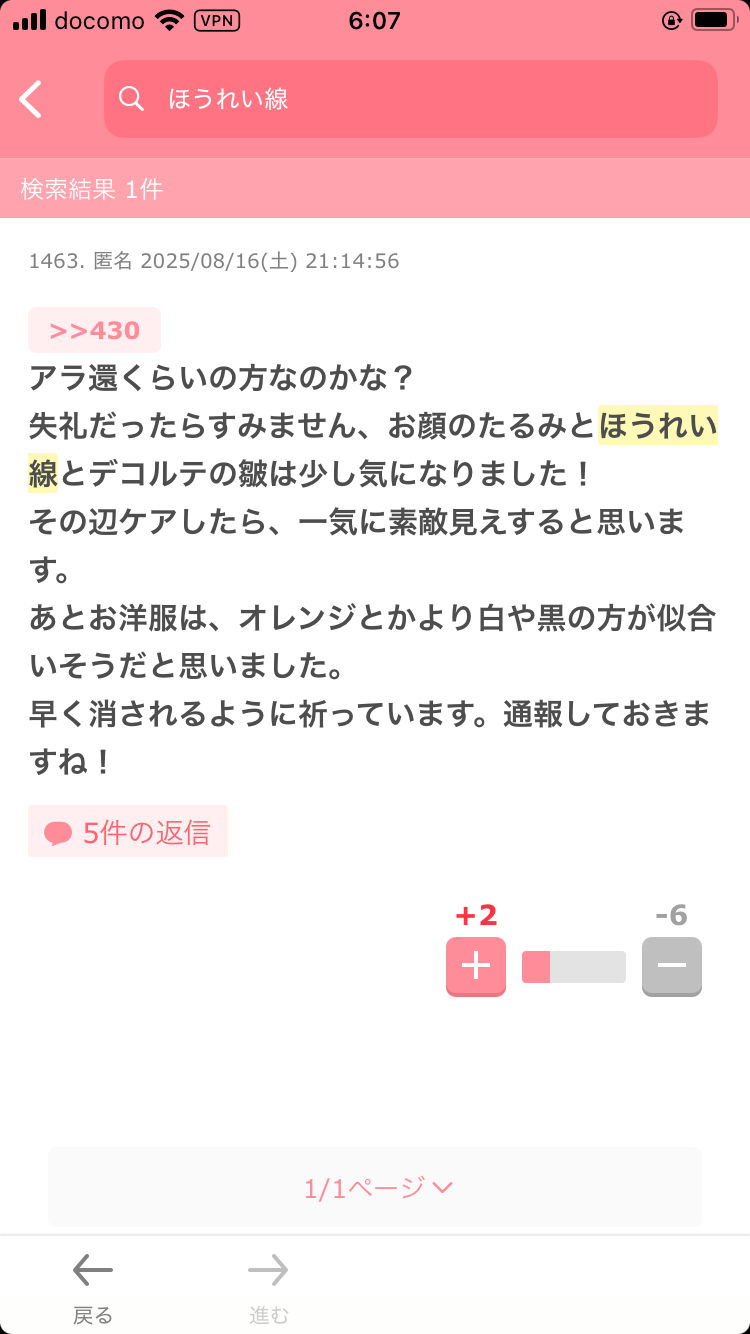Tap the VPN badge in the status bar
This screenshot has width=750, height=1334.
[219, 20]
